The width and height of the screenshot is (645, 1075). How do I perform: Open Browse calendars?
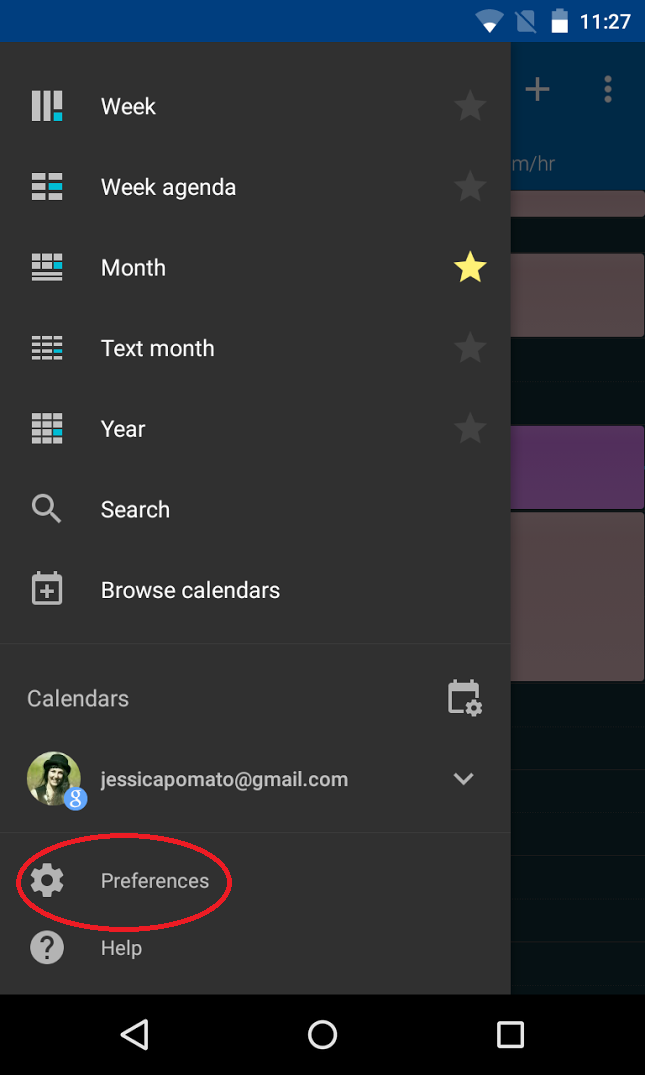pos(190,590)
